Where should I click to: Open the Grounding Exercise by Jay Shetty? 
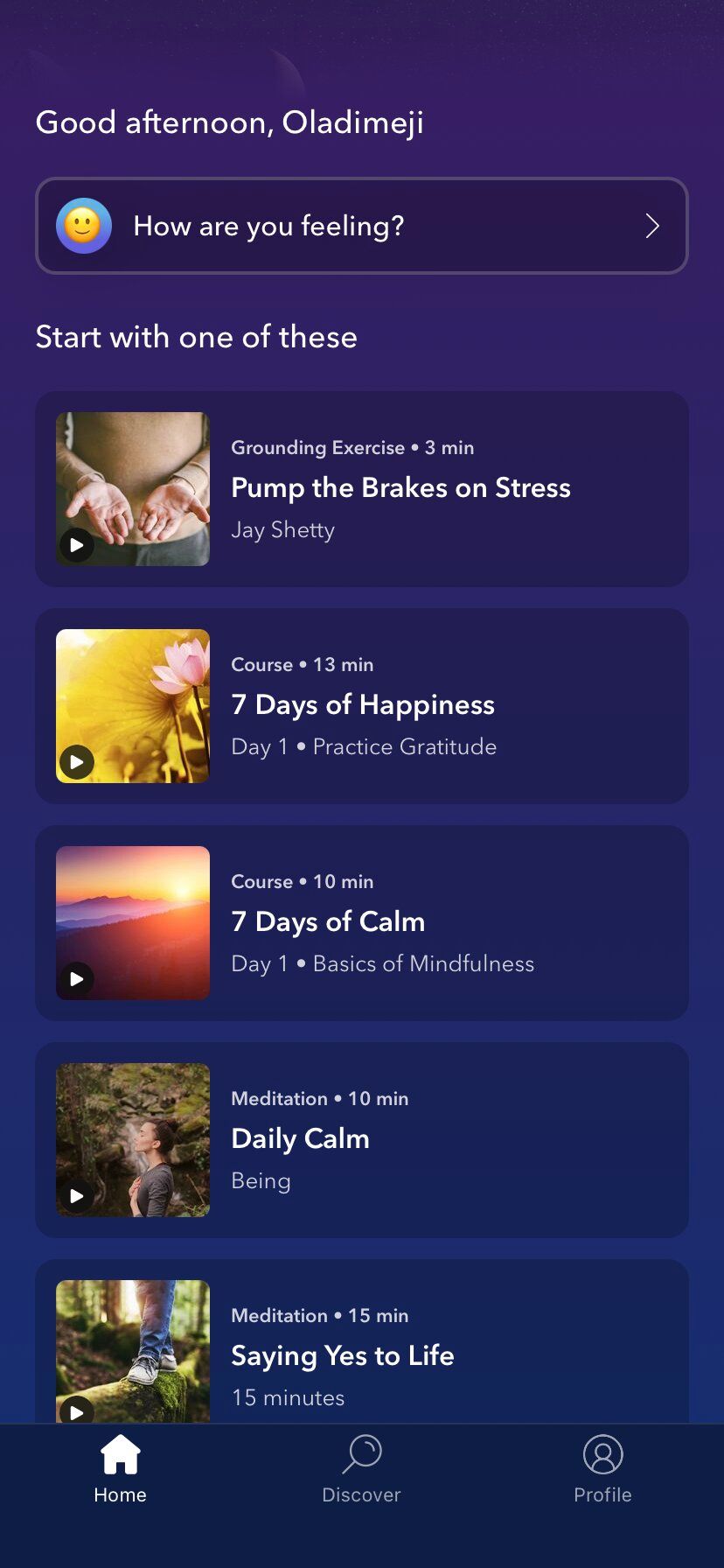pos(361,489)
